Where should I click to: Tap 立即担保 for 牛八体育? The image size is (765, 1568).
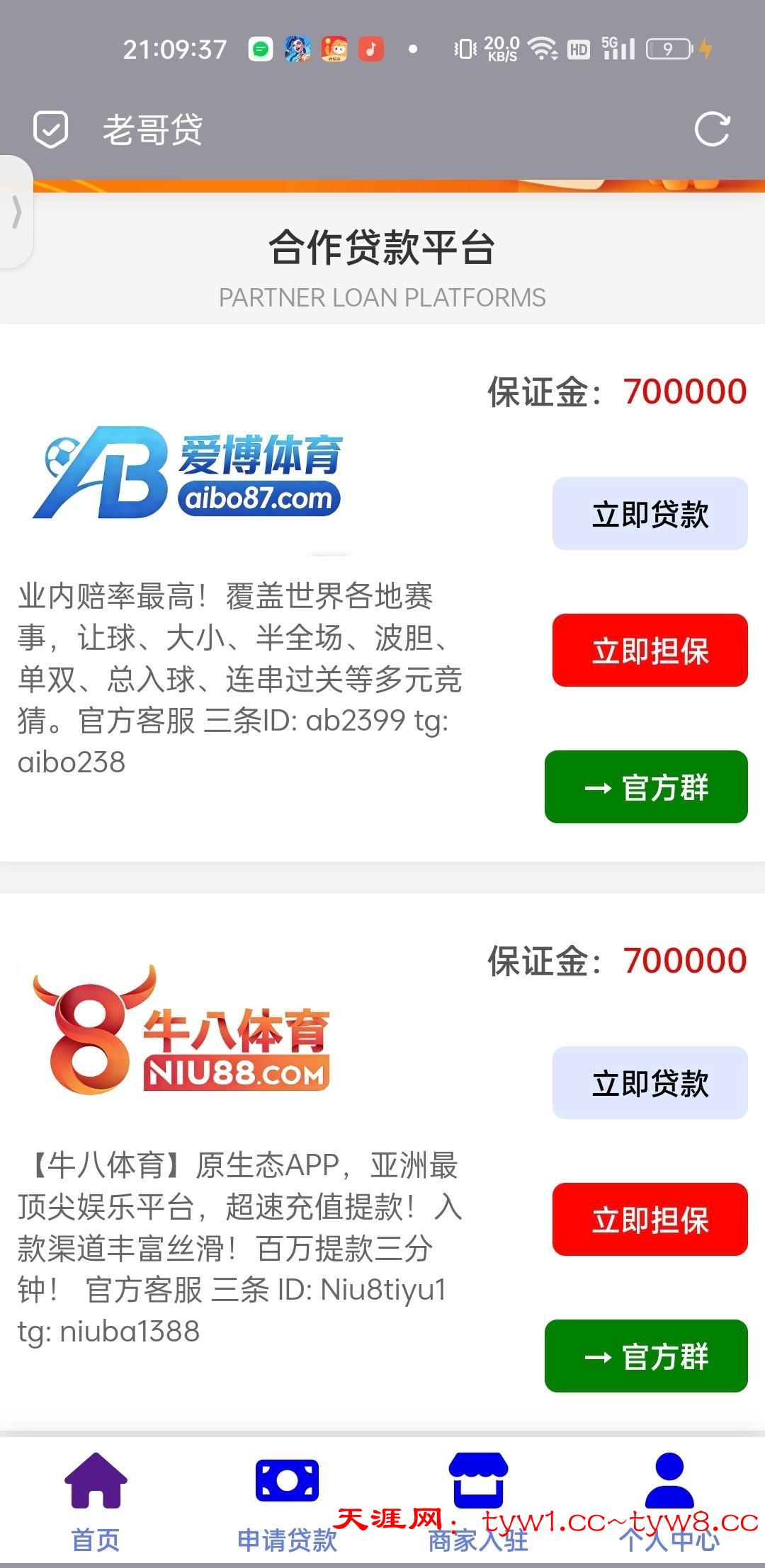pyautogui.click(x=650, y=1220)
